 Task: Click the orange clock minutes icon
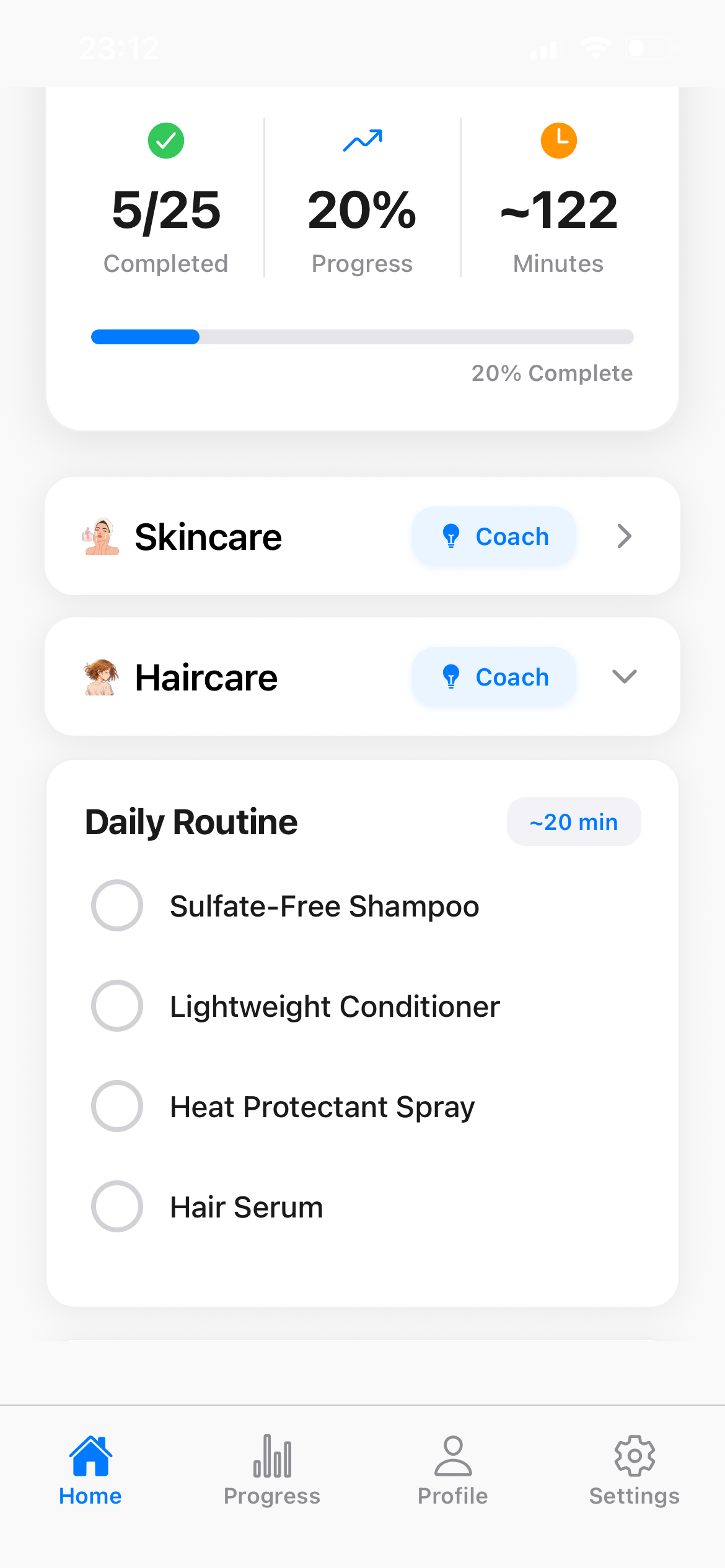(x=558, y=139)
